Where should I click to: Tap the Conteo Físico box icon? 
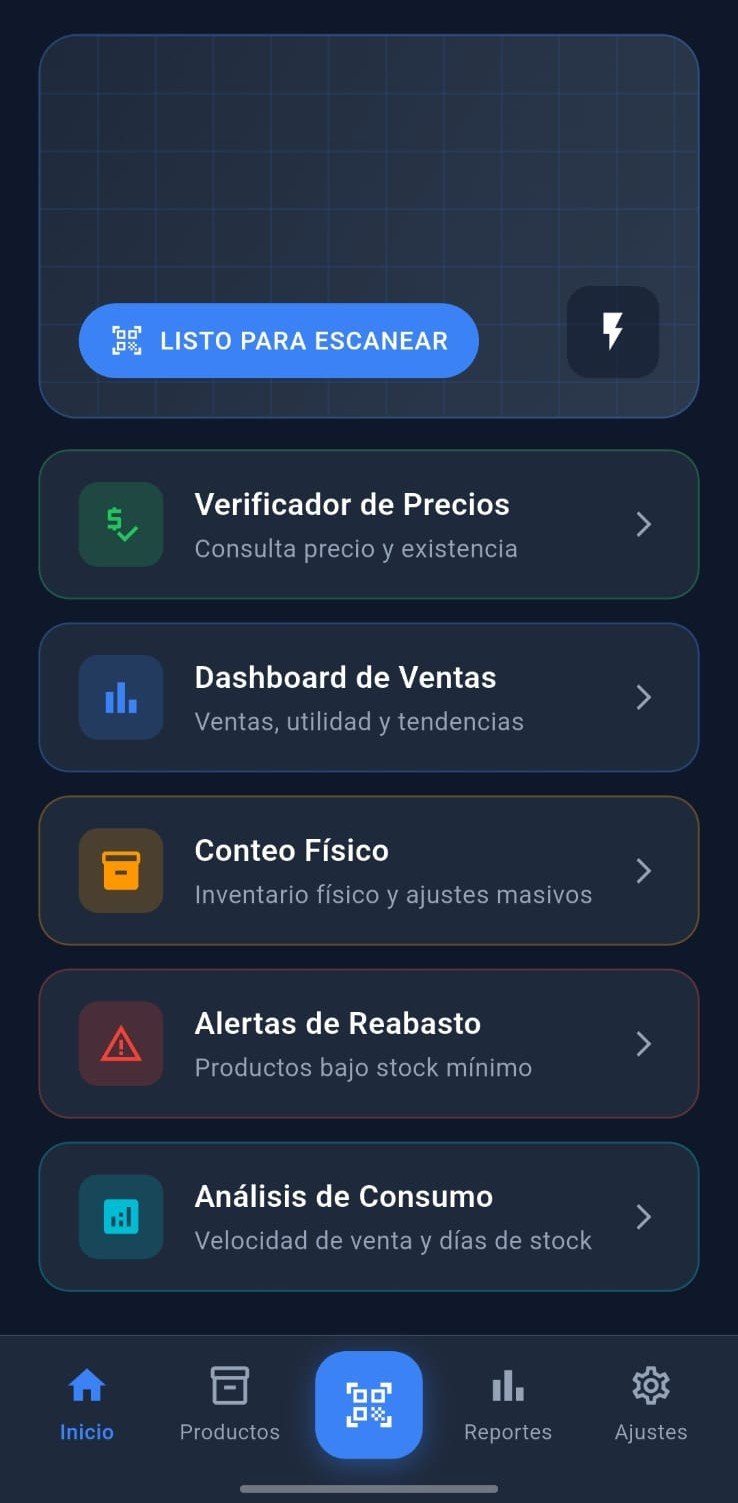pos(120,870)
